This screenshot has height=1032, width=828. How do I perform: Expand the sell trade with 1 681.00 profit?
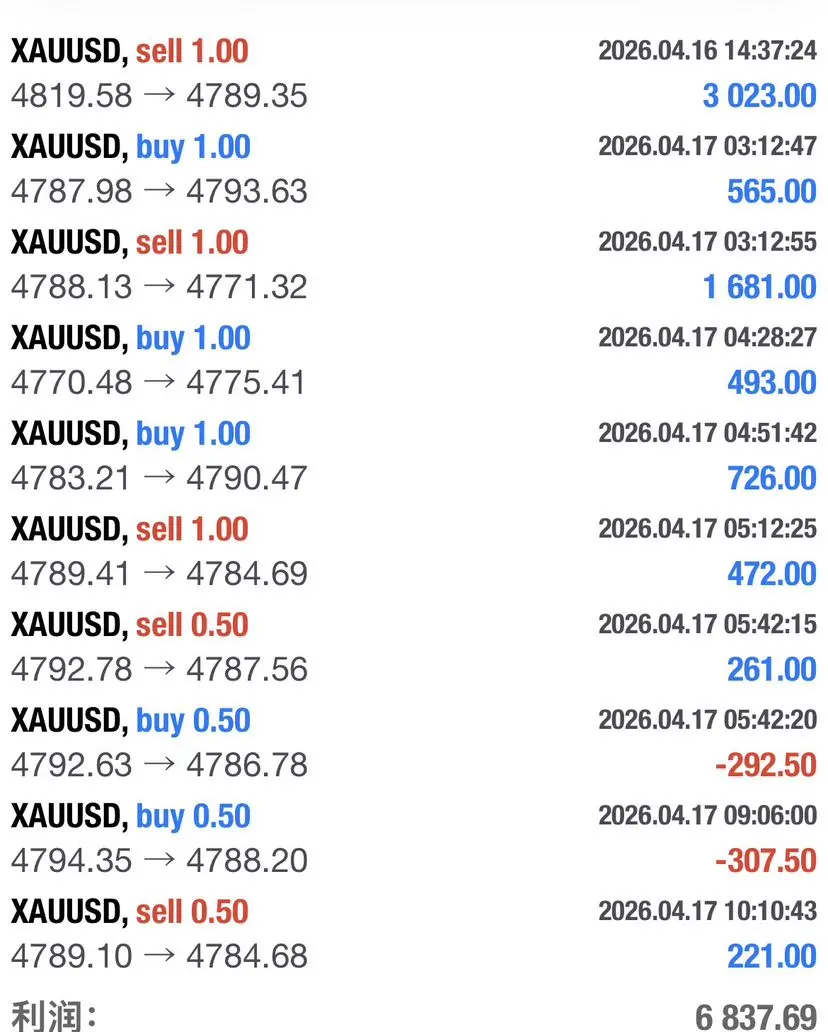click(413, 265)
